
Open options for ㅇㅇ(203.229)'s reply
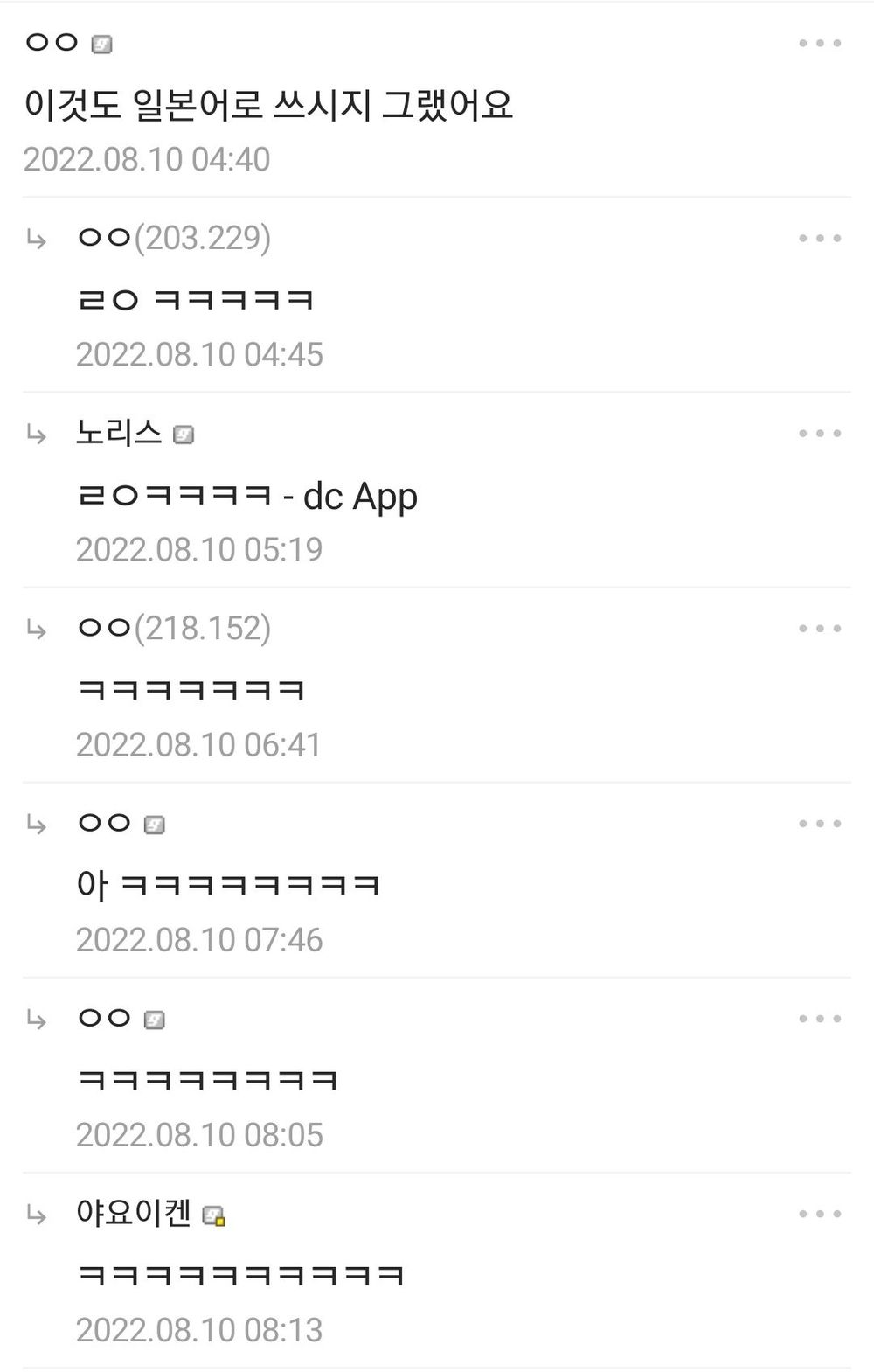[820, 238]
